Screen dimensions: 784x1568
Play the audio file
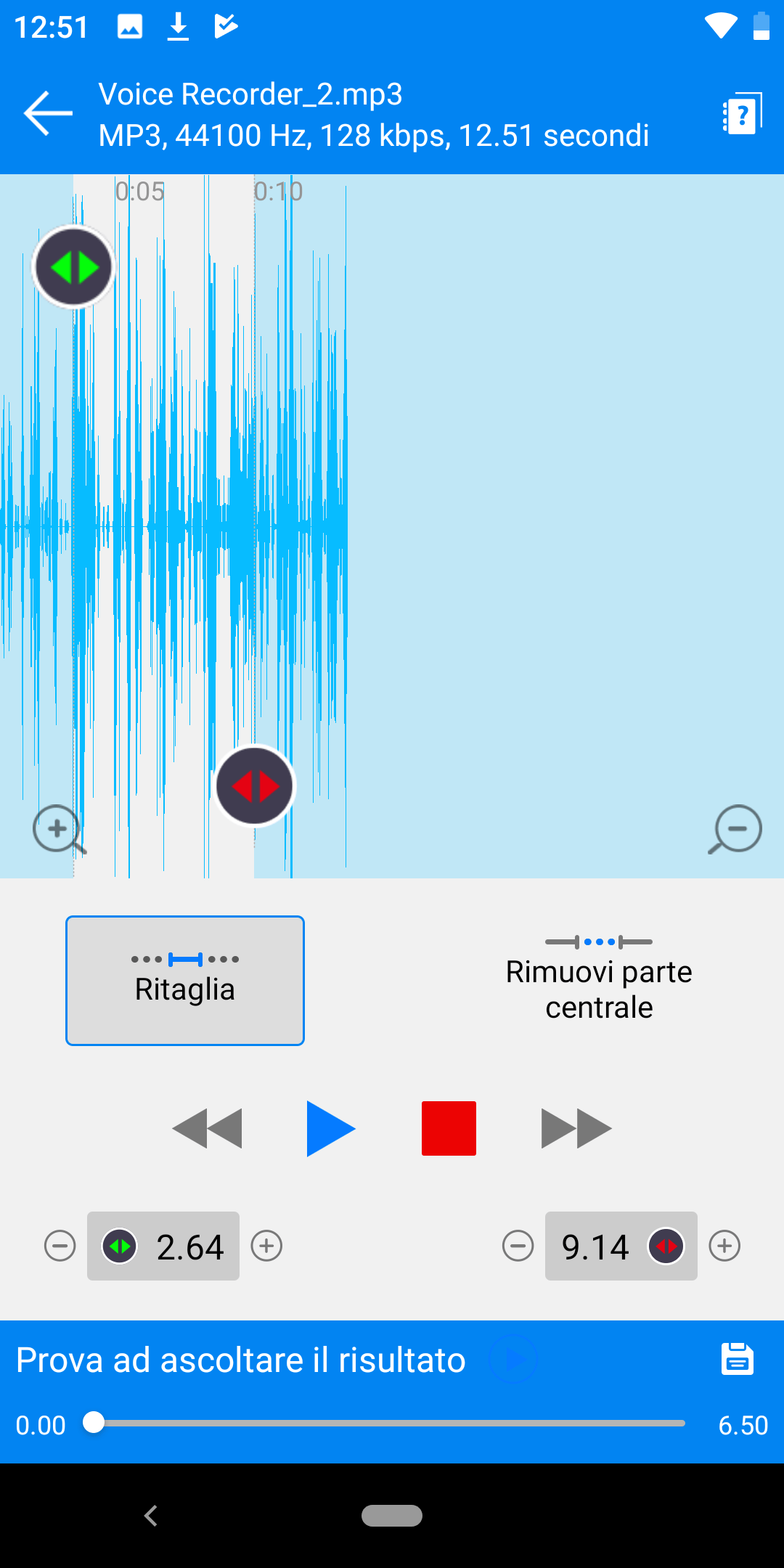[330, 1128]
